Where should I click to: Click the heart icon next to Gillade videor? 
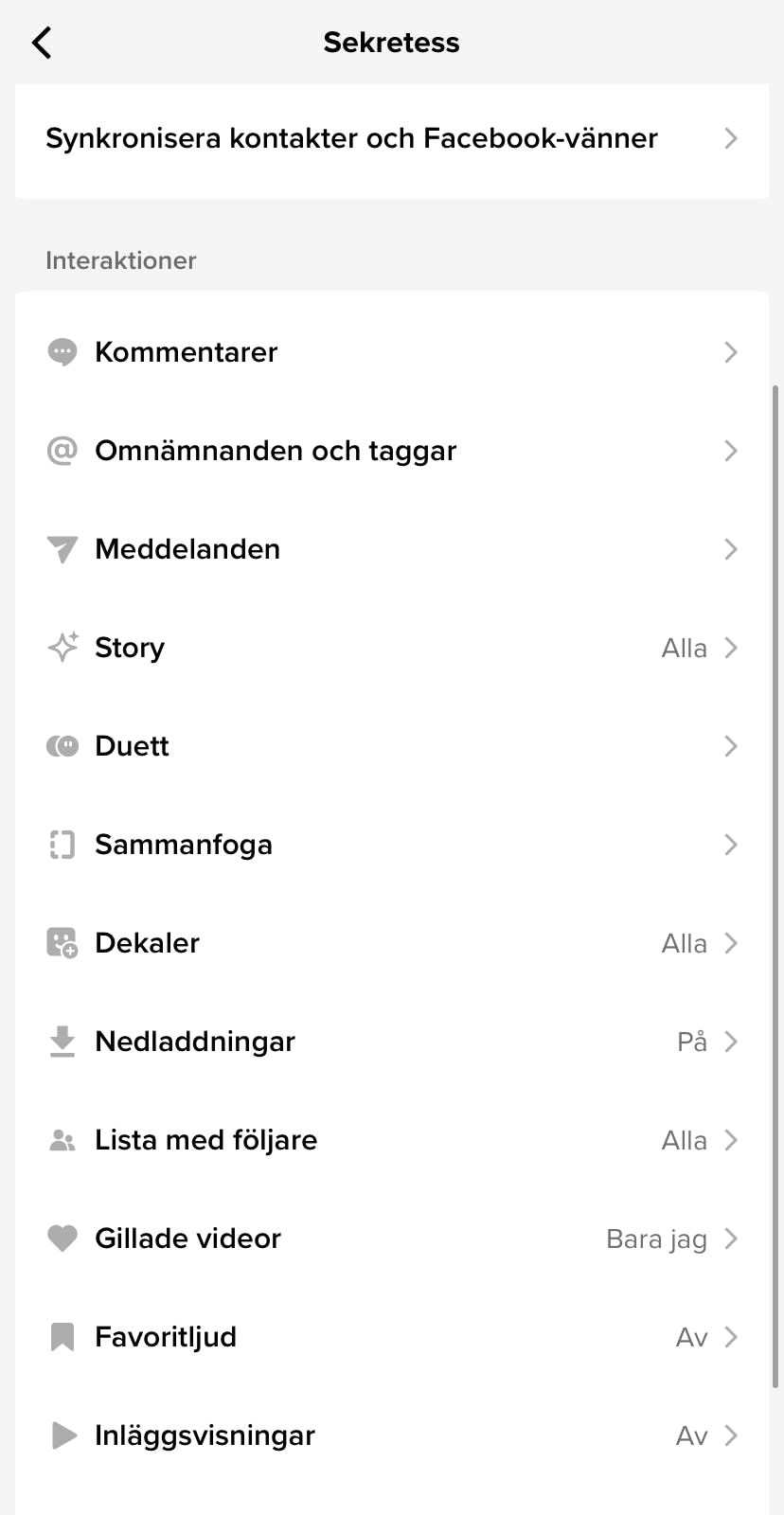tap(62, 1239)
